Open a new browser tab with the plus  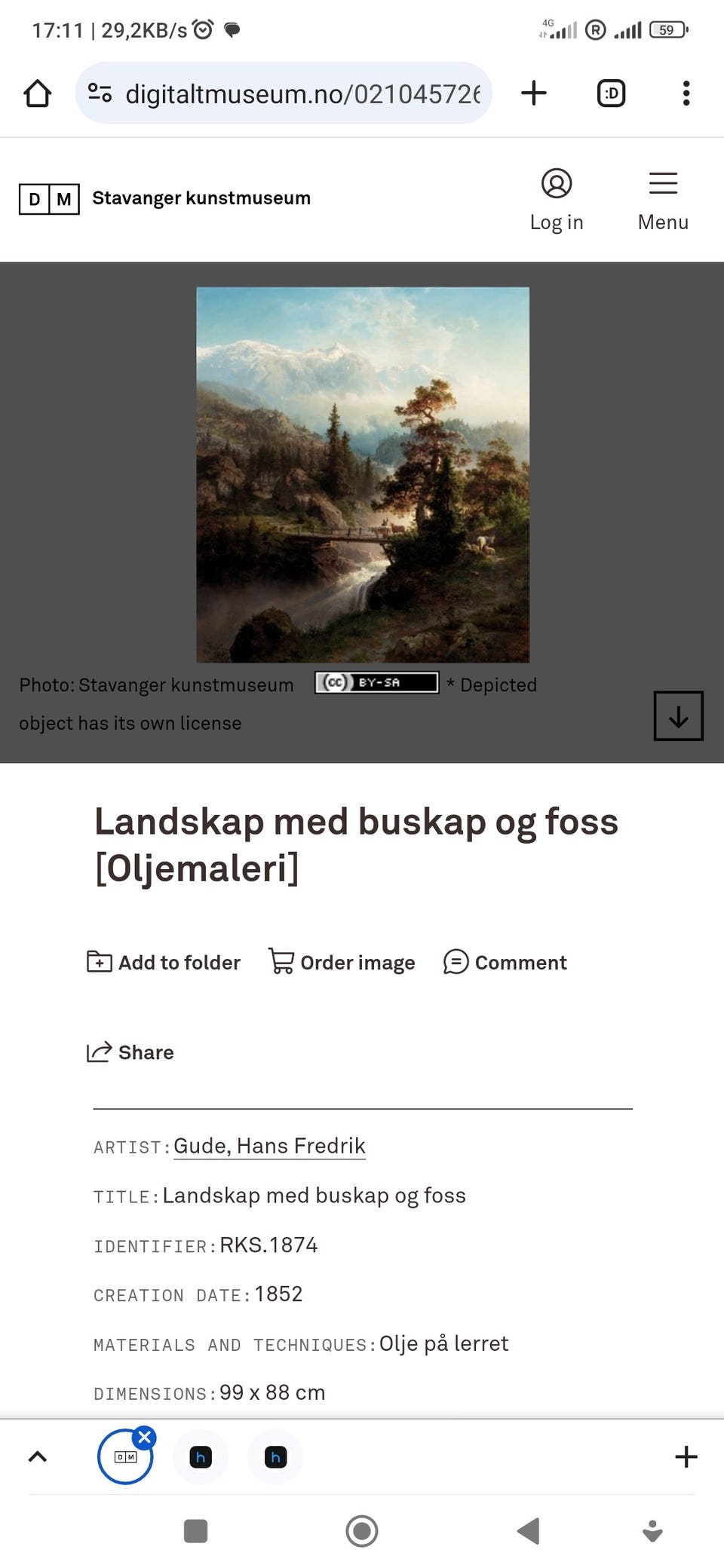(x=533, y=92)
